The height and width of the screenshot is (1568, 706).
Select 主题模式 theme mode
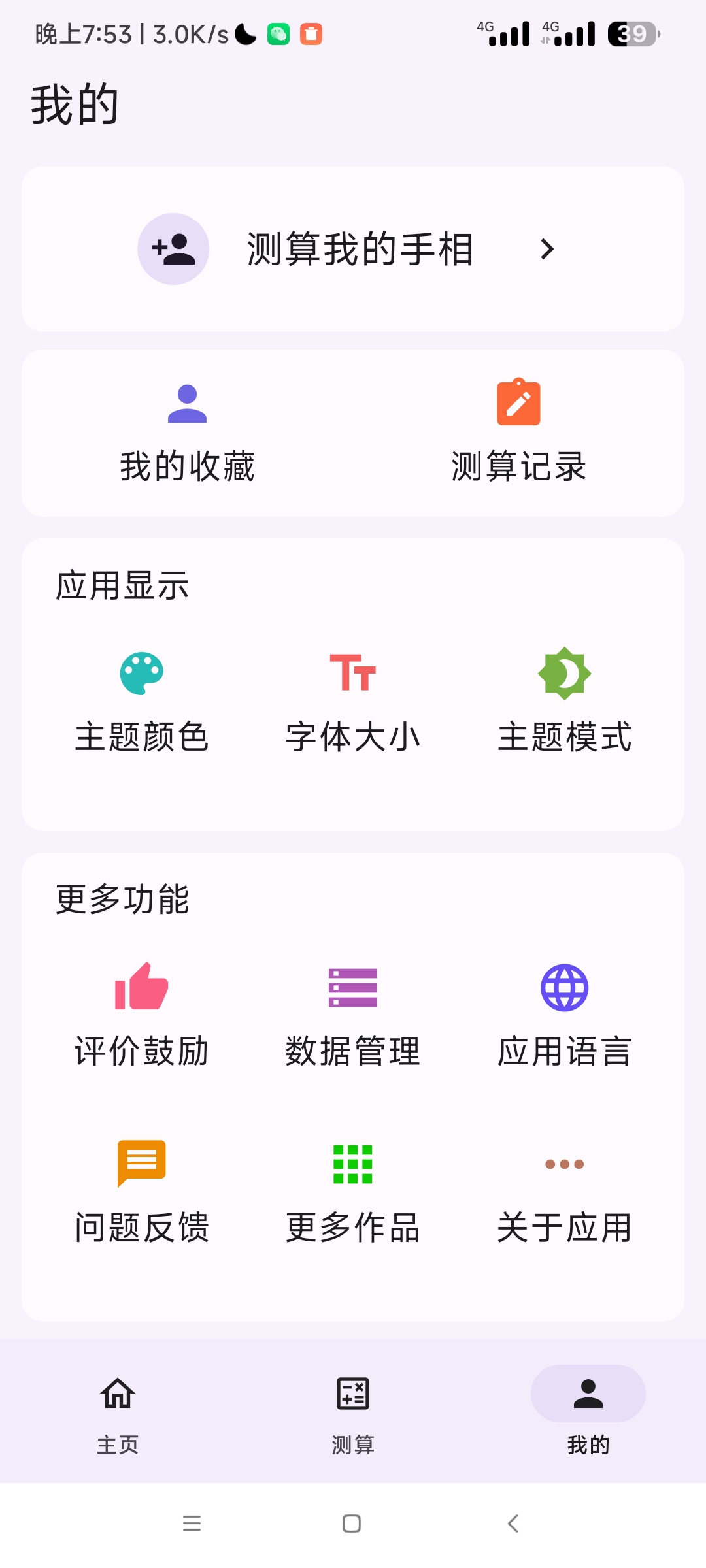click(564, 702)
